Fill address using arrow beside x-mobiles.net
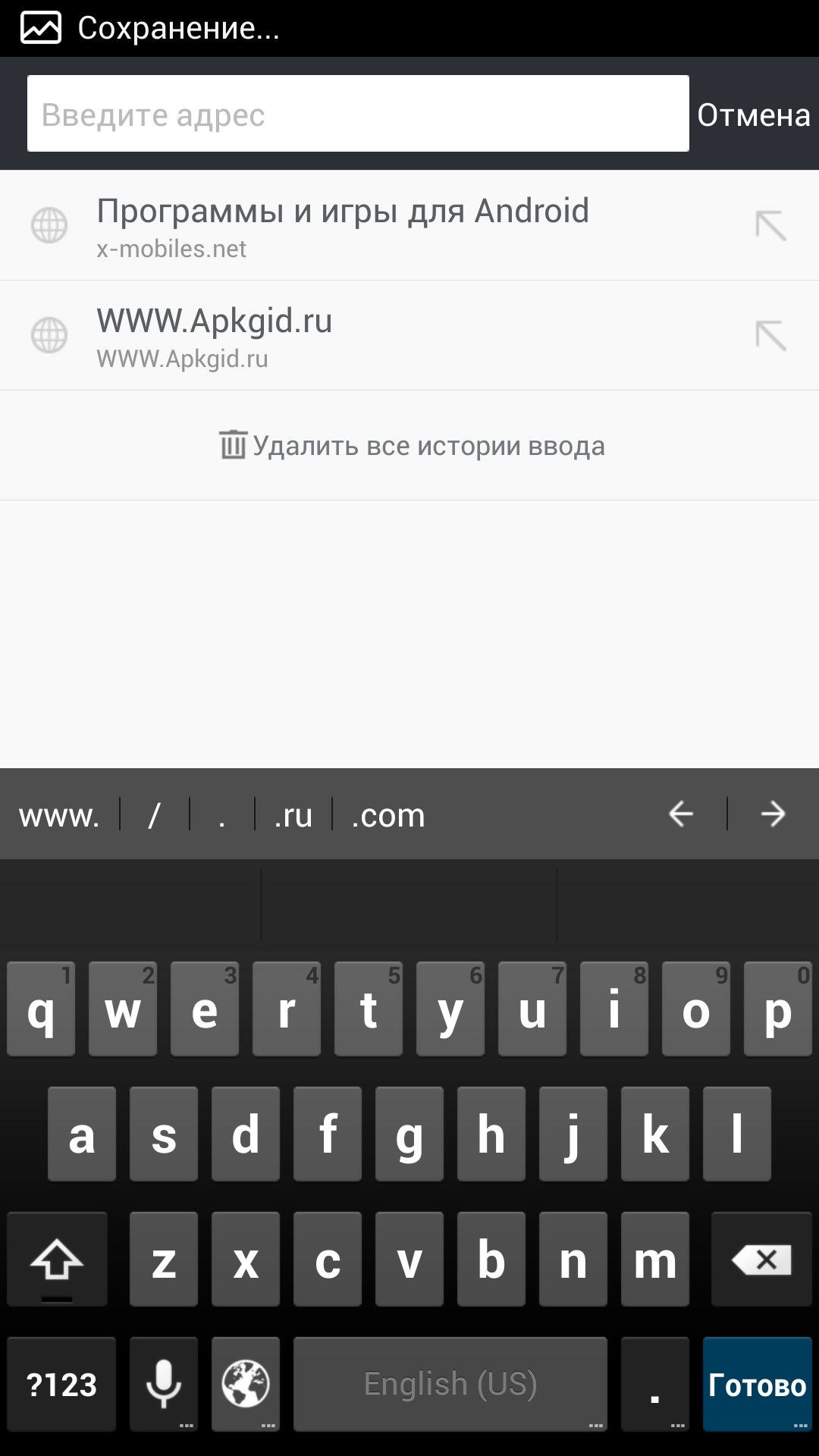The height and width of the screenshot is (1456, 819). 770,226
